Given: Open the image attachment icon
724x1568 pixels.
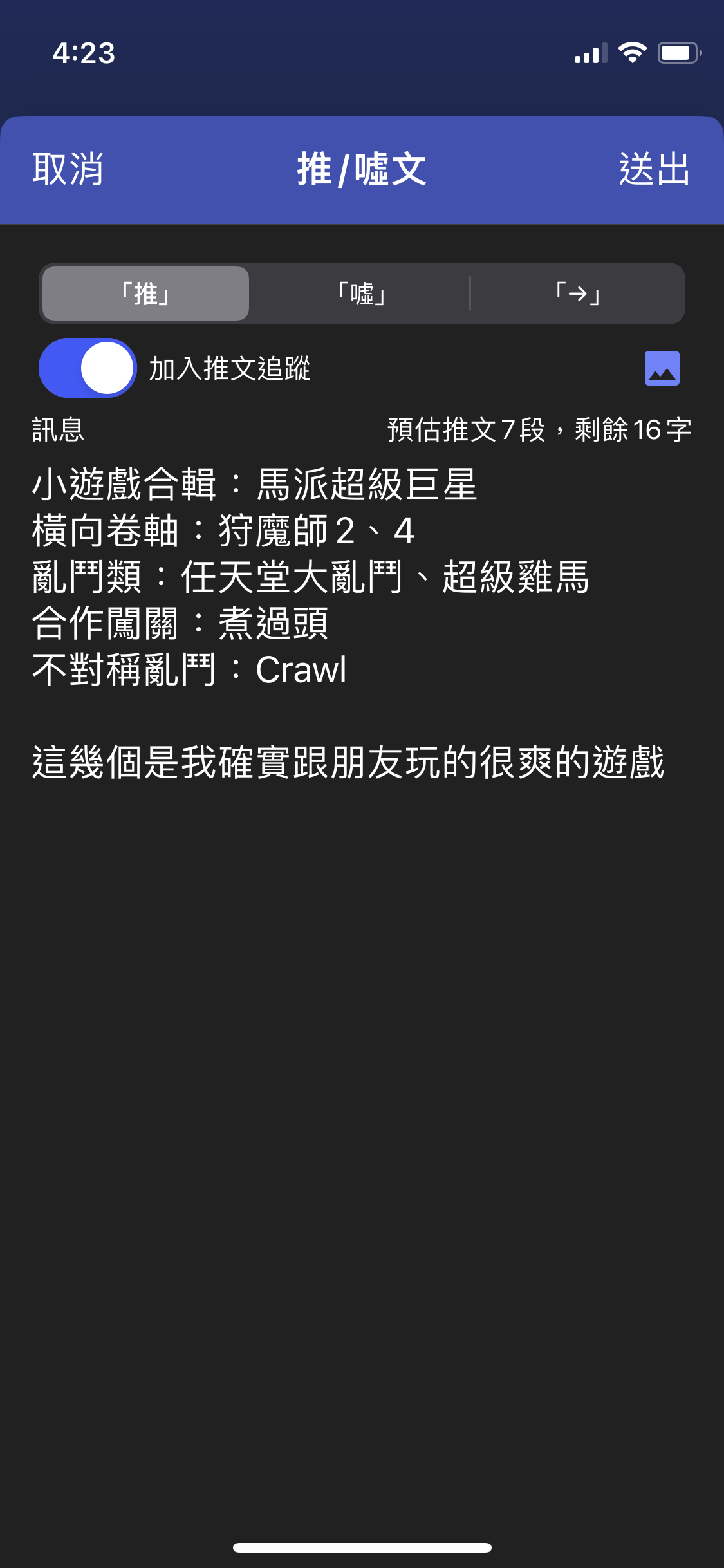Looking at the screenshot, I should pos(662,368).
